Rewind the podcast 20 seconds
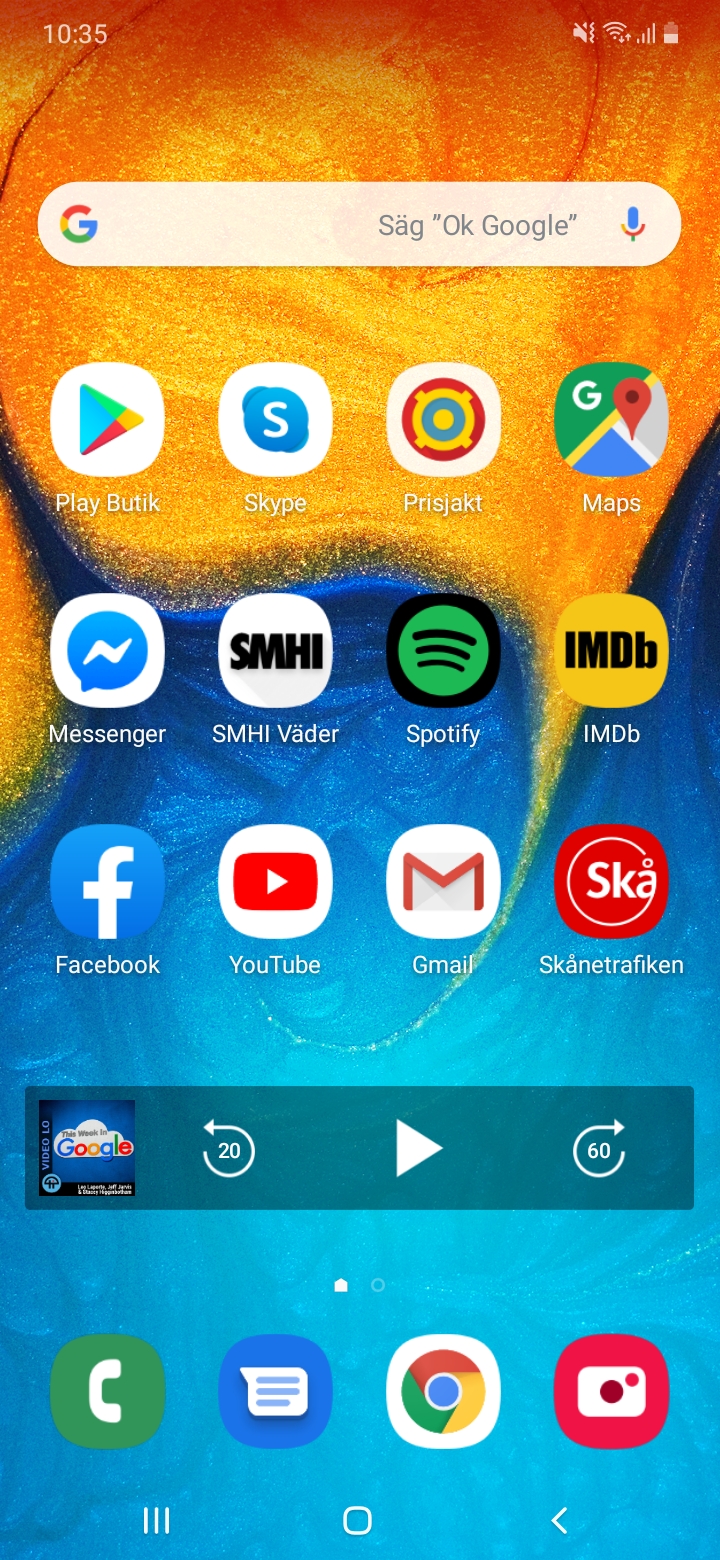The image size is (720, 1560). pos(229,1148)
